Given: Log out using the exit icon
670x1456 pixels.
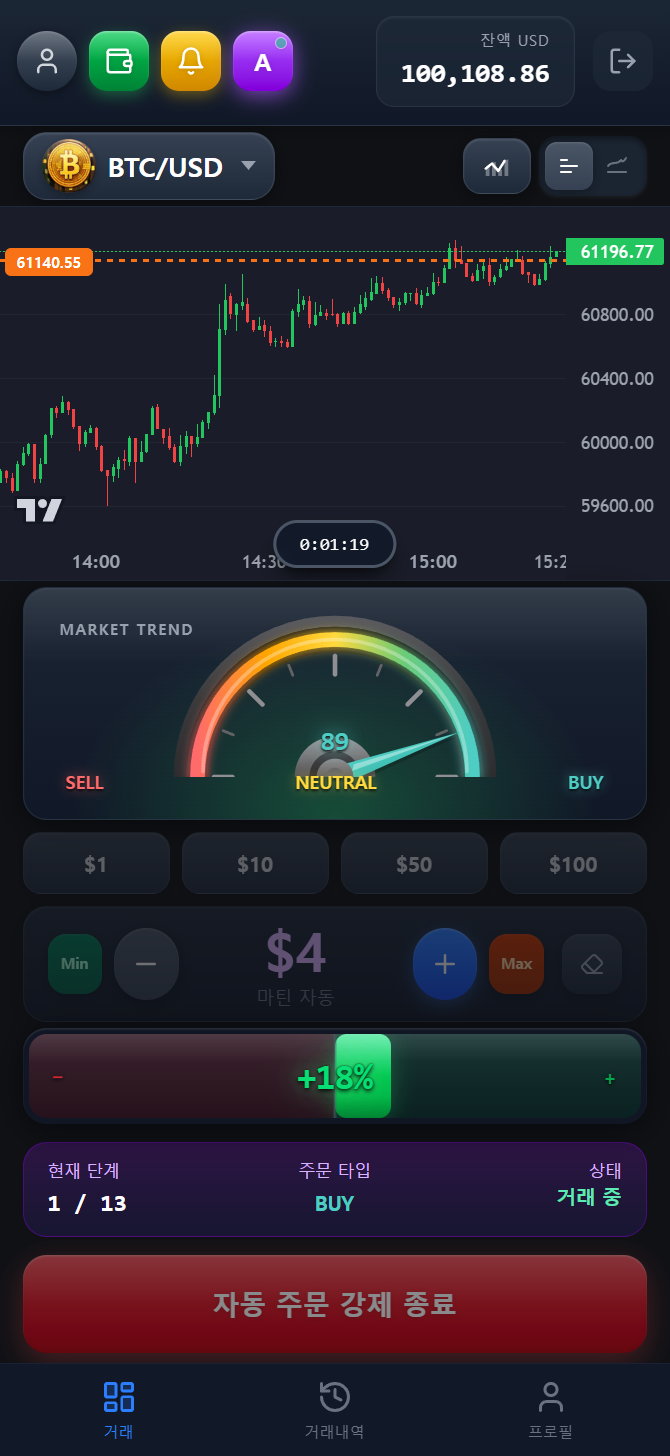Looking at the screenshot, I should pos(623,61).
